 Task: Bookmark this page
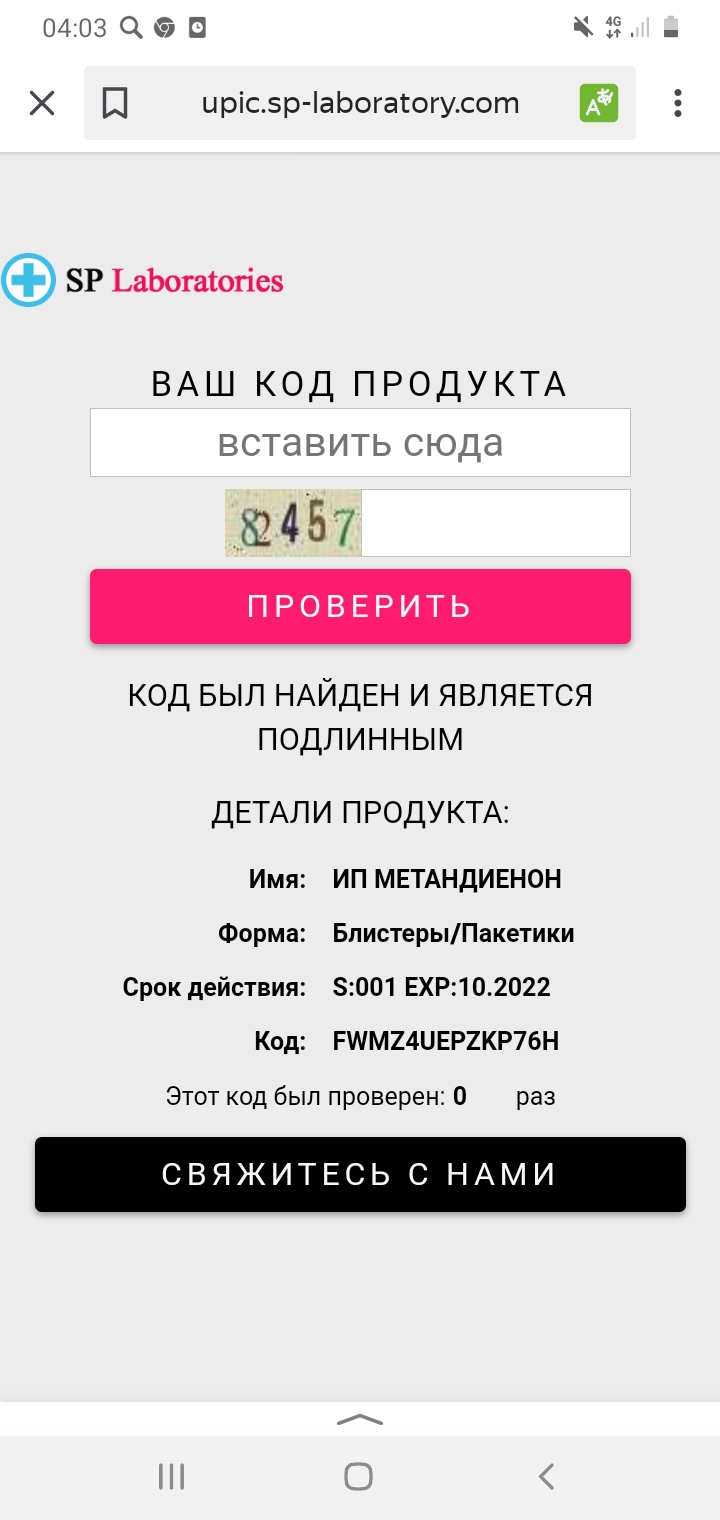pos(115,103)
